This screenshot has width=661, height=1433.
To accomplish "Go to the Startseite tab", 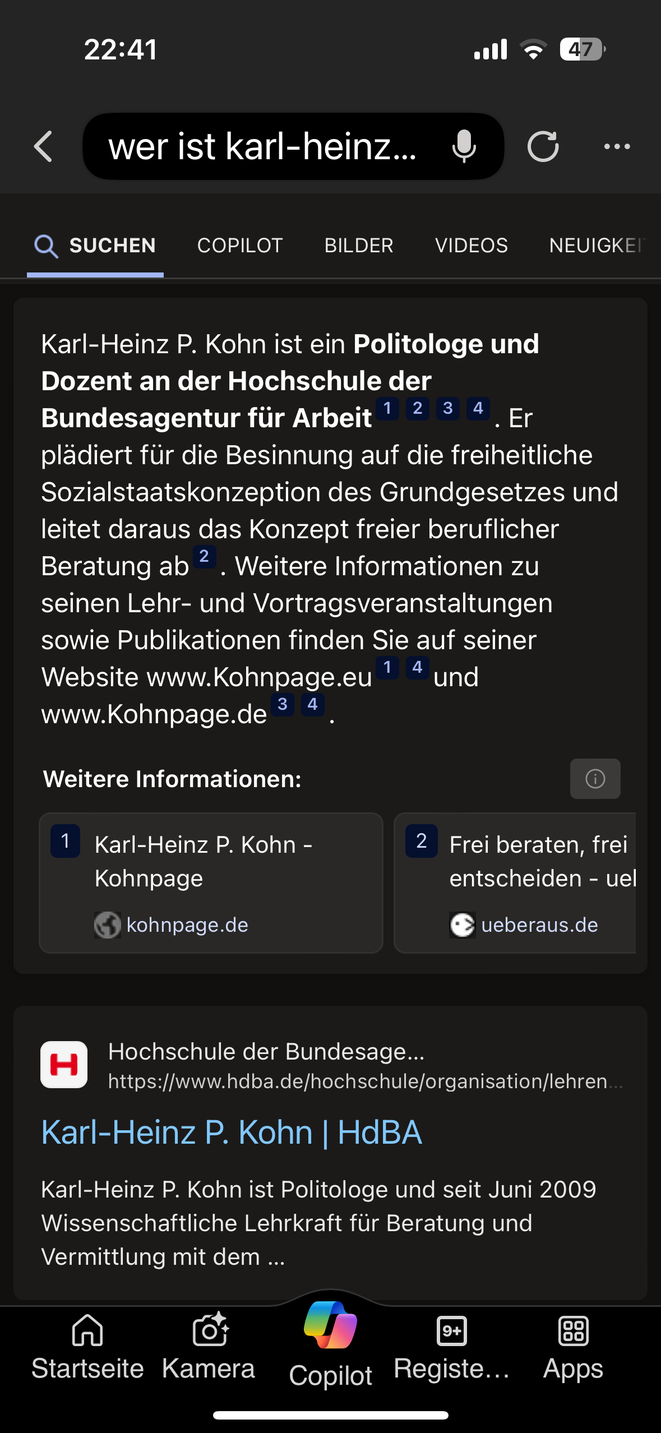I will [87, 1347].
